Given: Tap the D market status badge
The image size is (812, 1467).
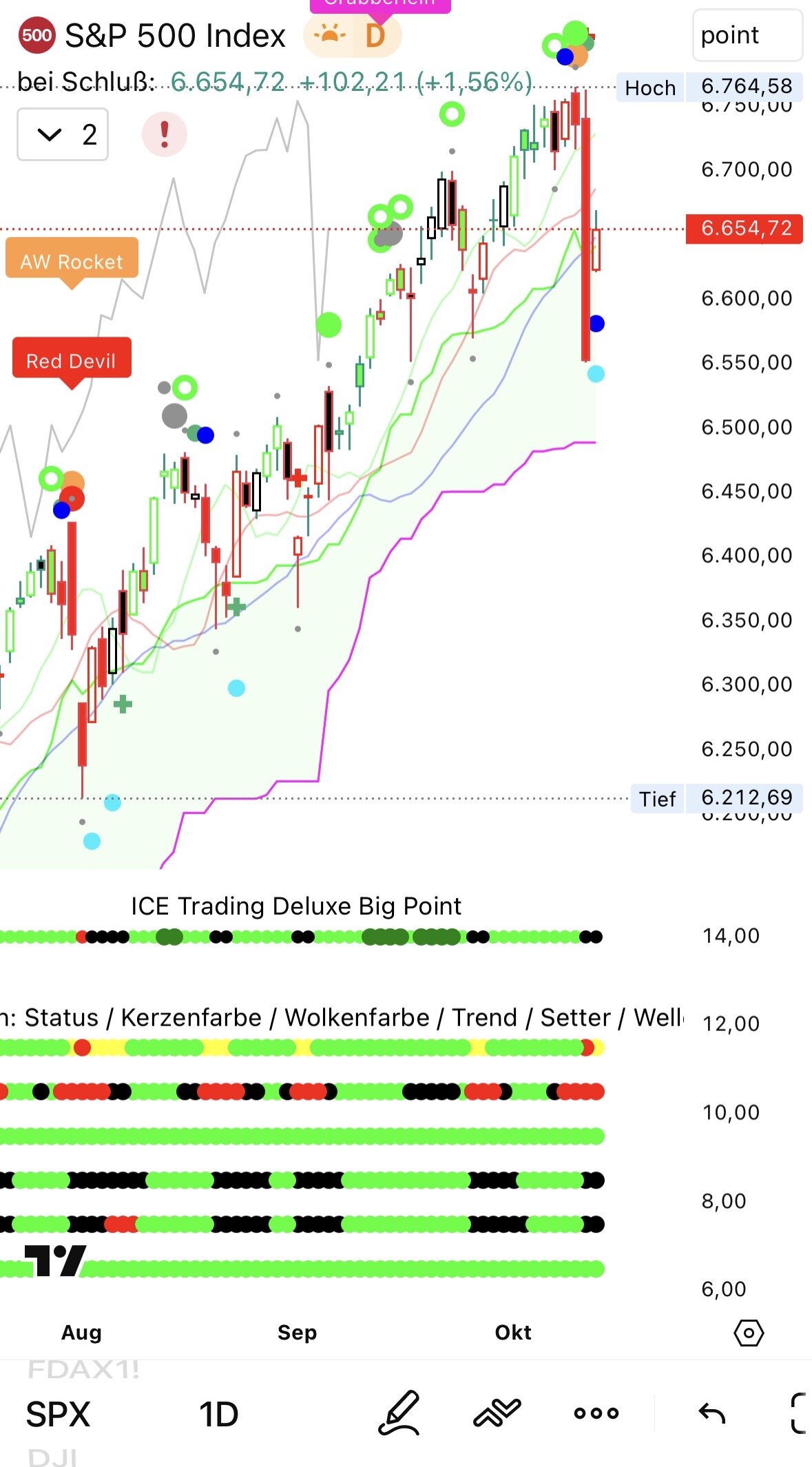Looking at the screenshot, I should click(x=375, y=36).
